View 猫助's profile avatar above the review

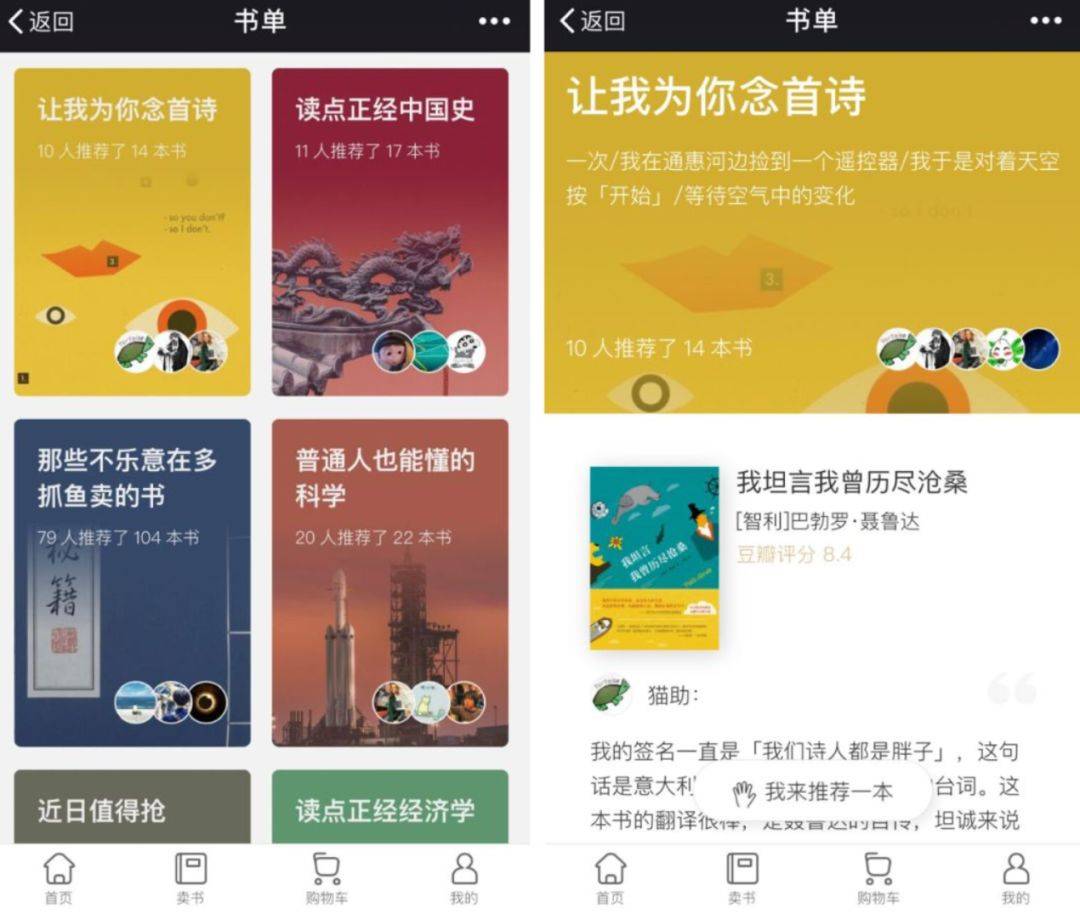611,694
